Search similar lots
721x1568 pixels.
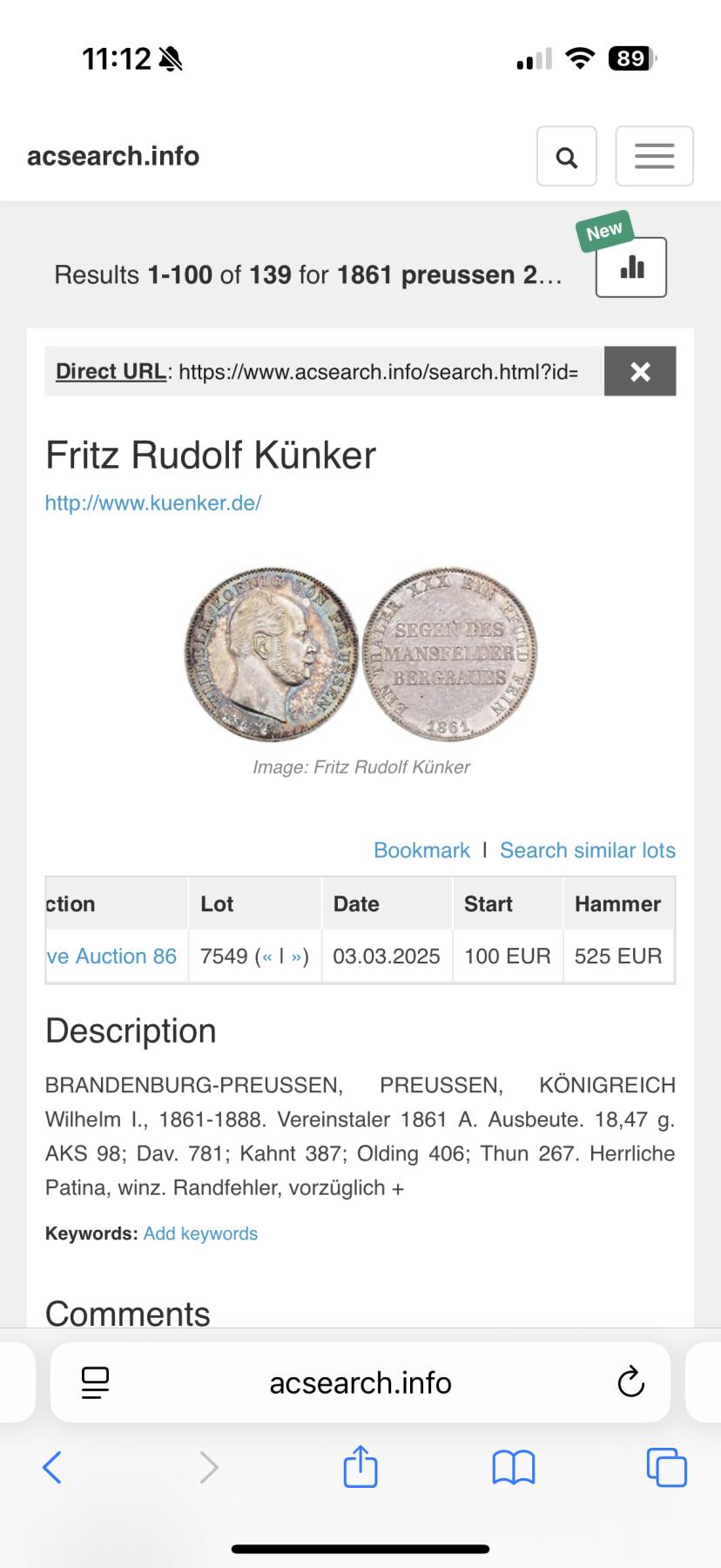[x=588, y=850]
